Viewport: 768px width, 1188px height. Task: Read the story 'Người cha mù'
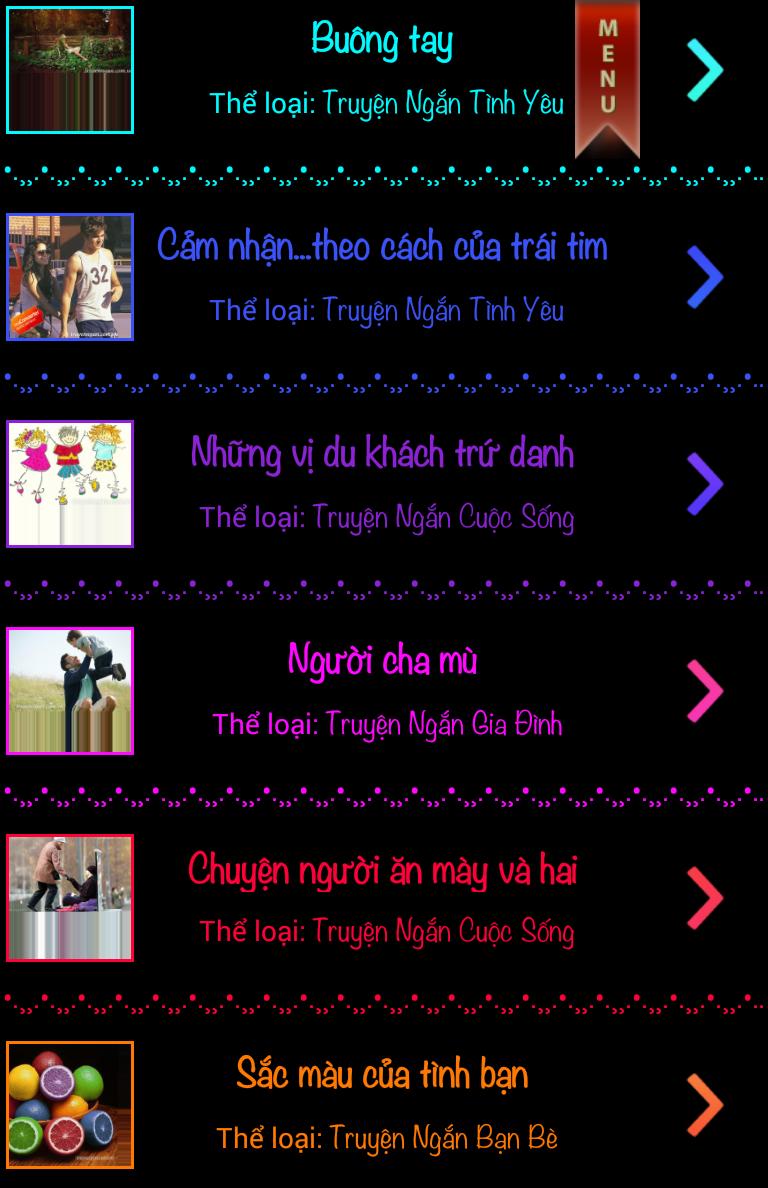(x=382, y=661)
